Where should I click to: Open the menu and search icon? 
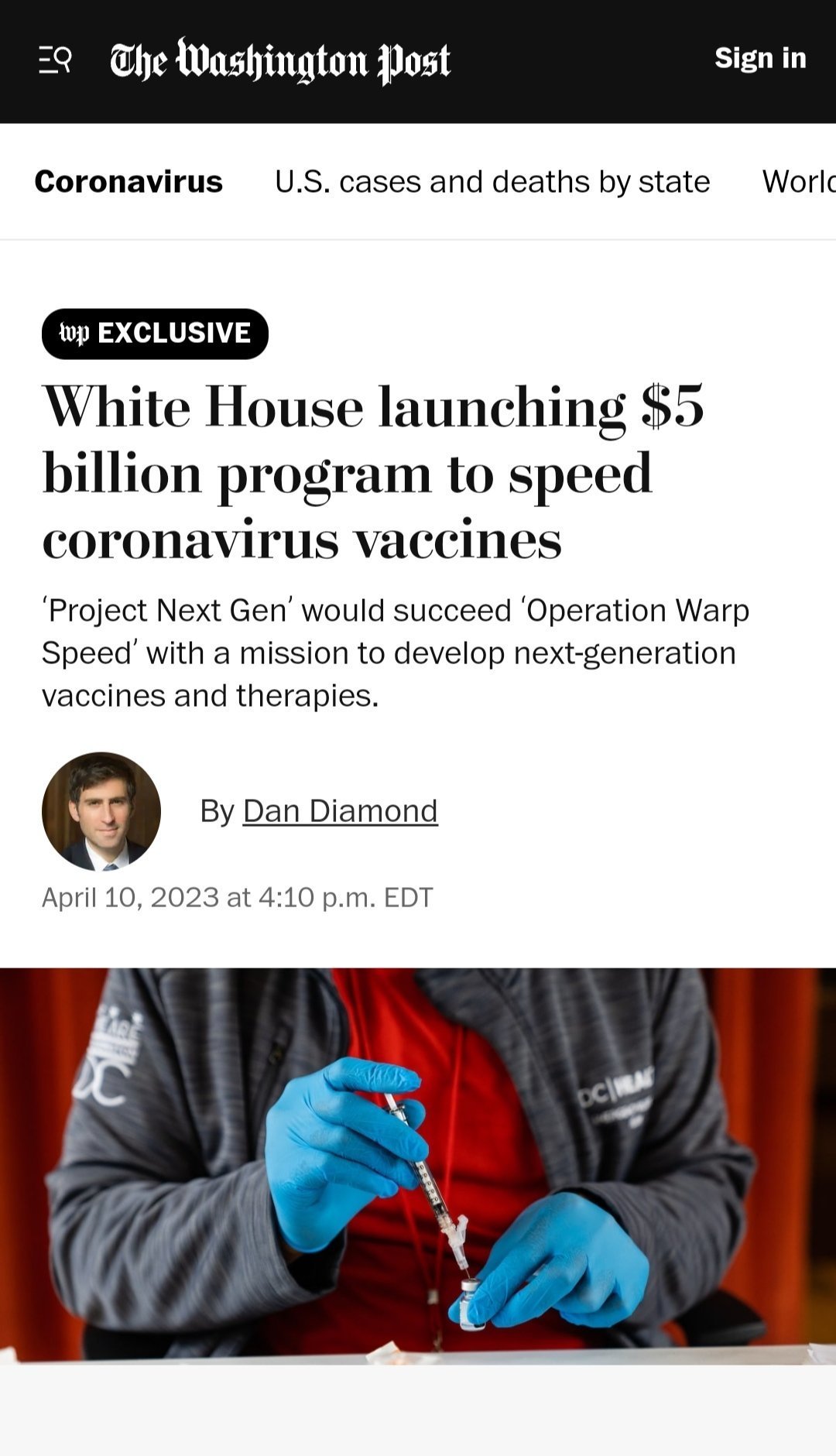(x=55, y=60)
